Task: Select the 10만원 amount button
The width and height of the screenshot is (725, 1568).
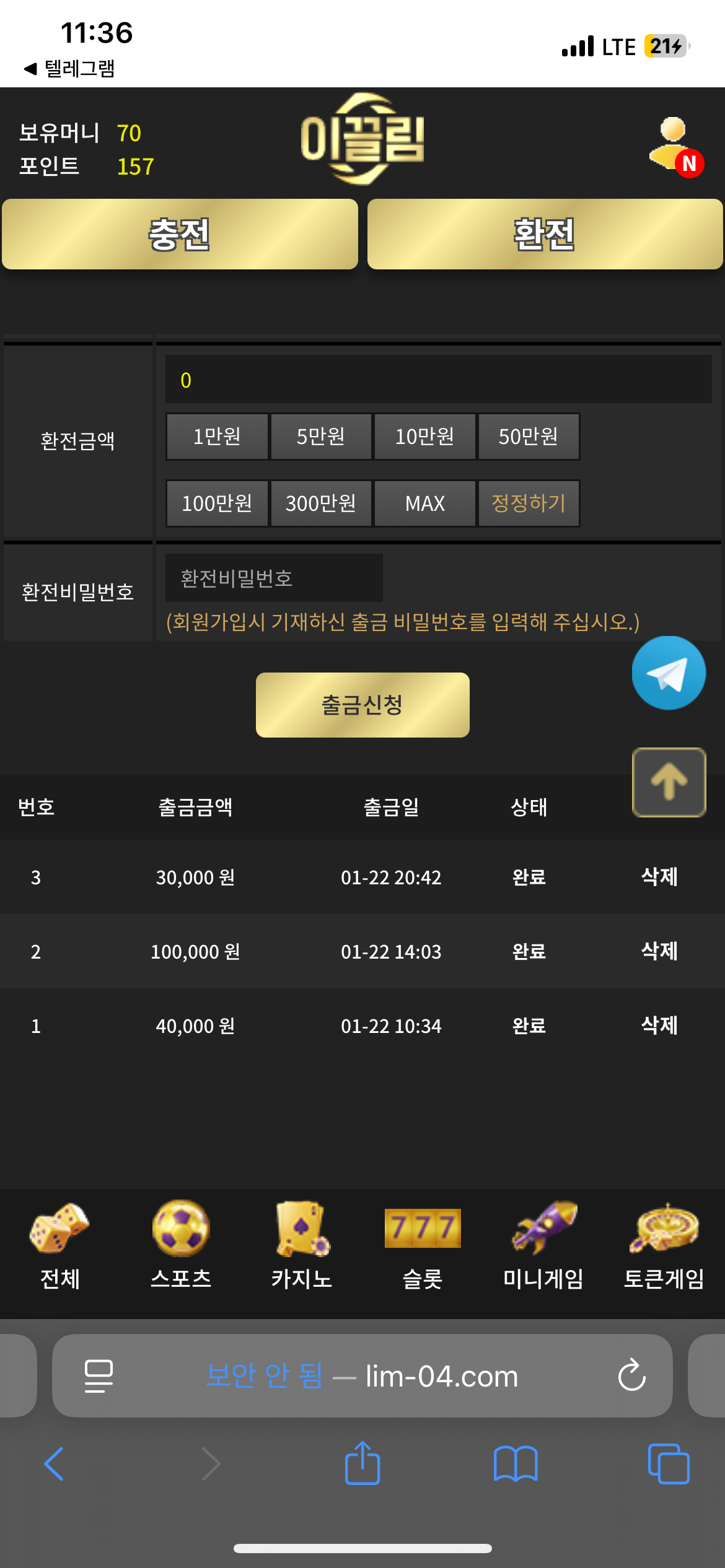Action: (x=424, y=437)
